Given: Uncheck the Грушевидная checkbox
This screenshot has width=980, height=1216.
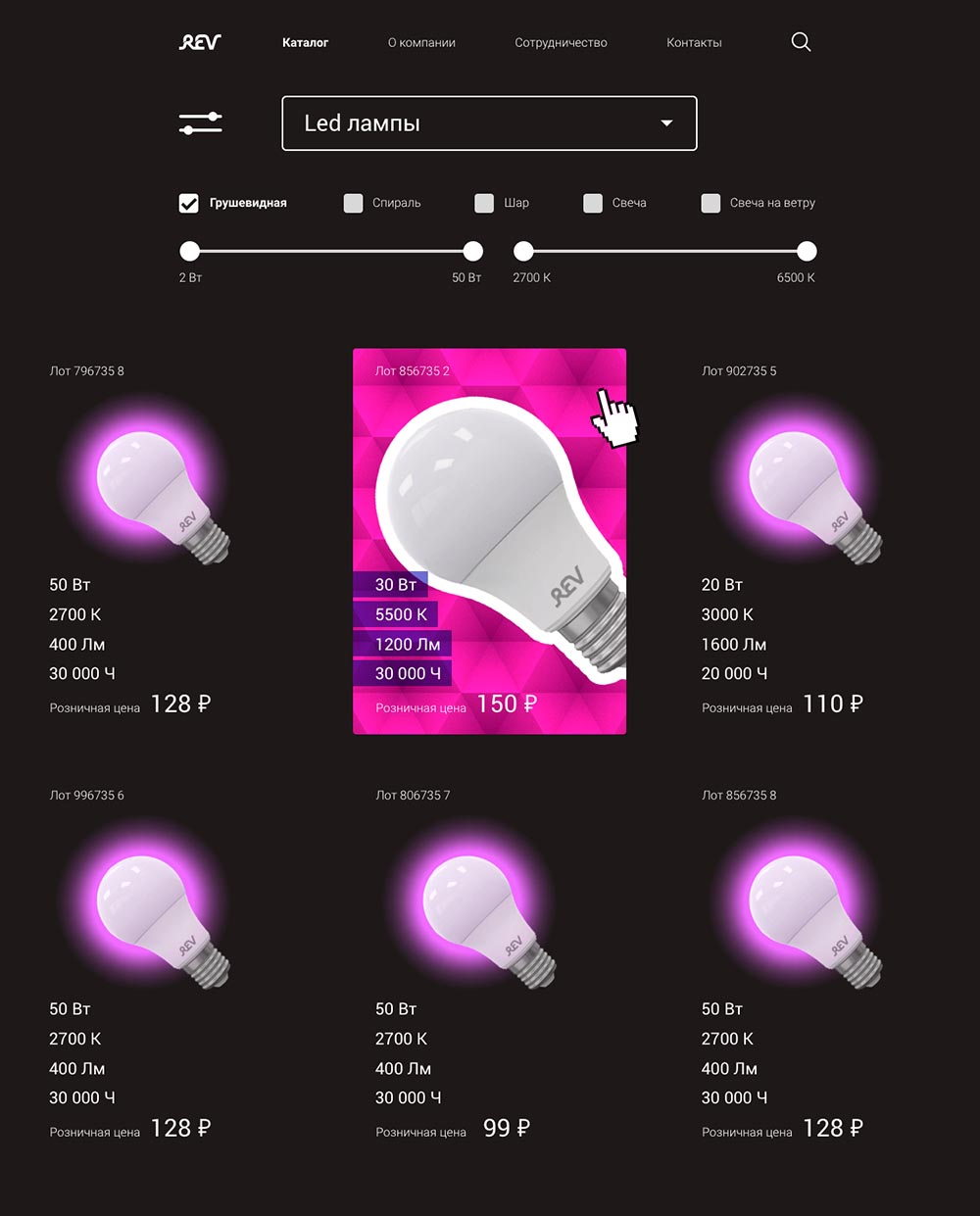Looking at the screenshot, I should coord(189,203).
